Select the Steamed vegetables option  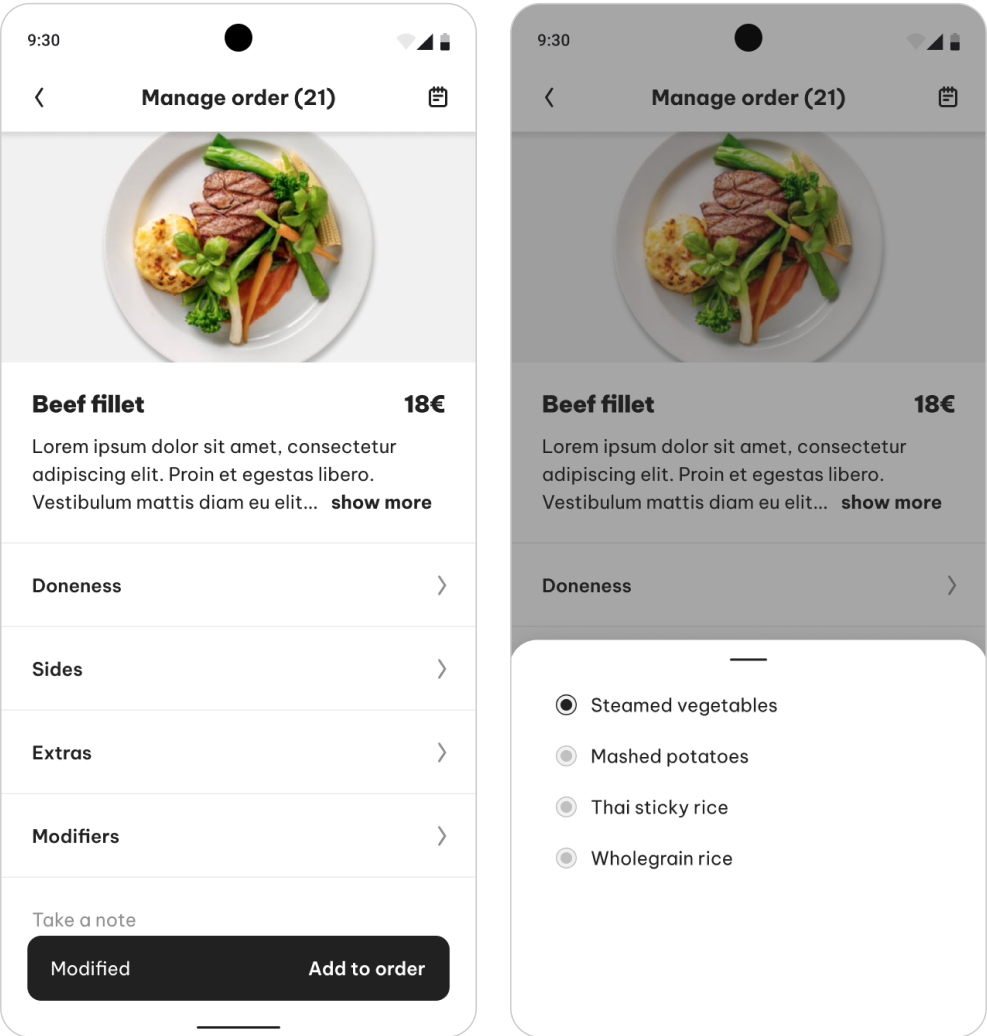(x=566, y=705)
